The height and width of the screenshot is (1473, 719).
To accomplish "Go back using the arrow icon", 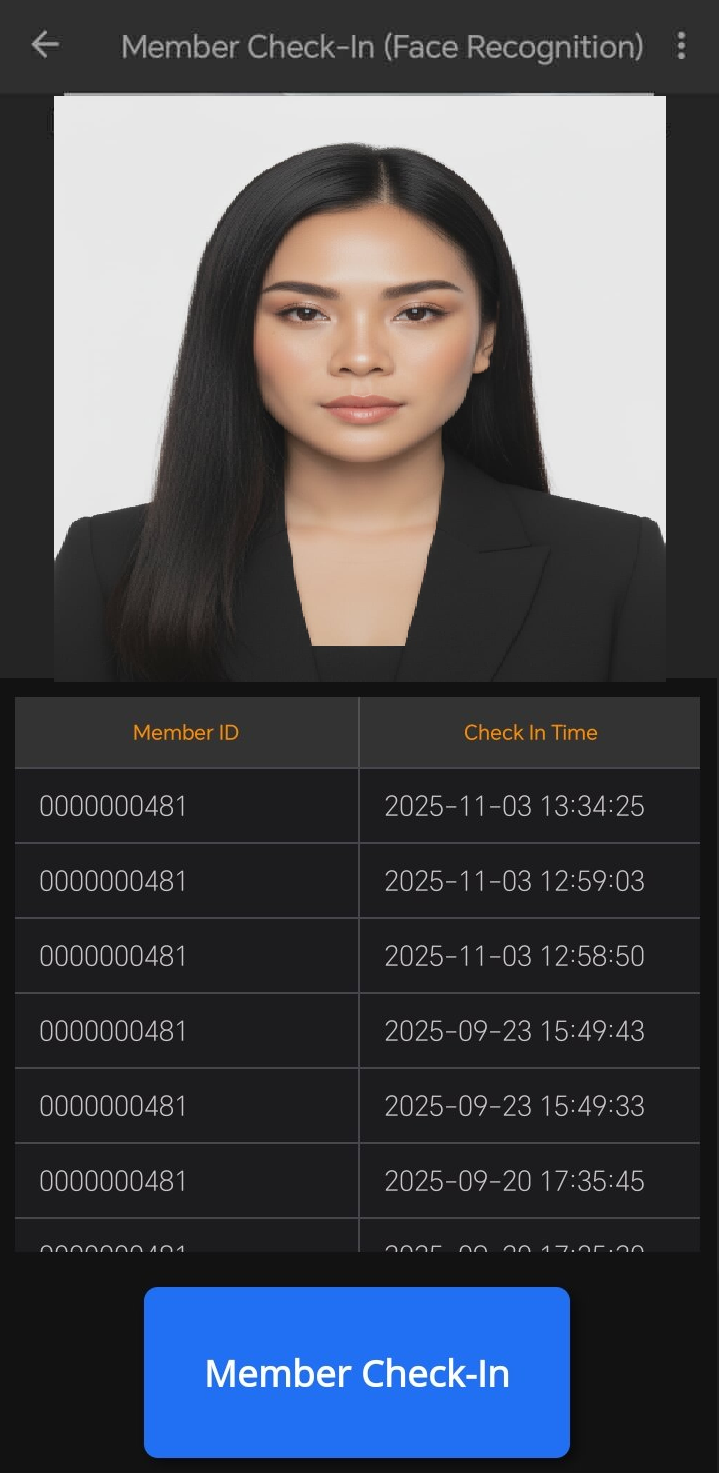I will pos(45,45).
